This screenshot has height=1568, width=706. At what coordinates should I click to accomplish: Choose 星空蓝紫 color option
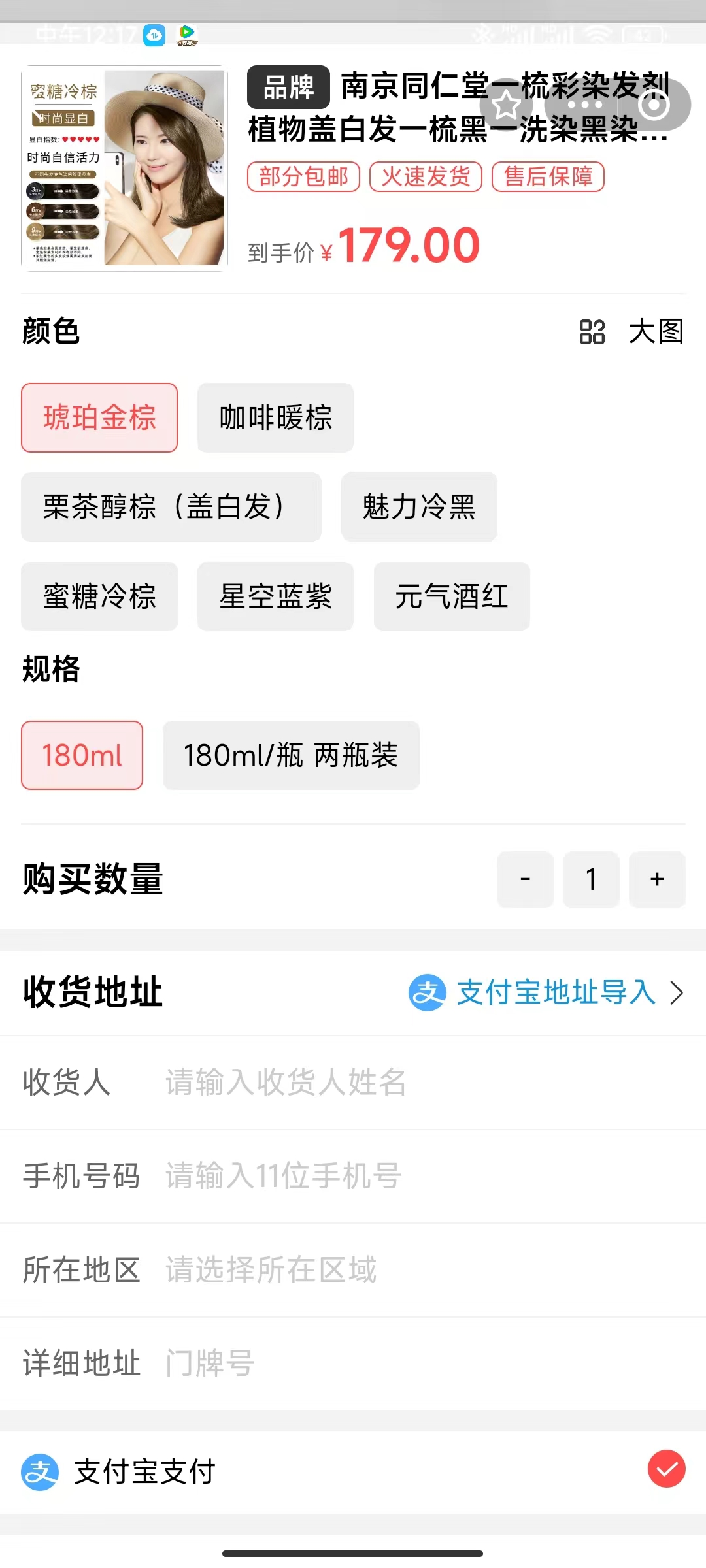[275, 596]
